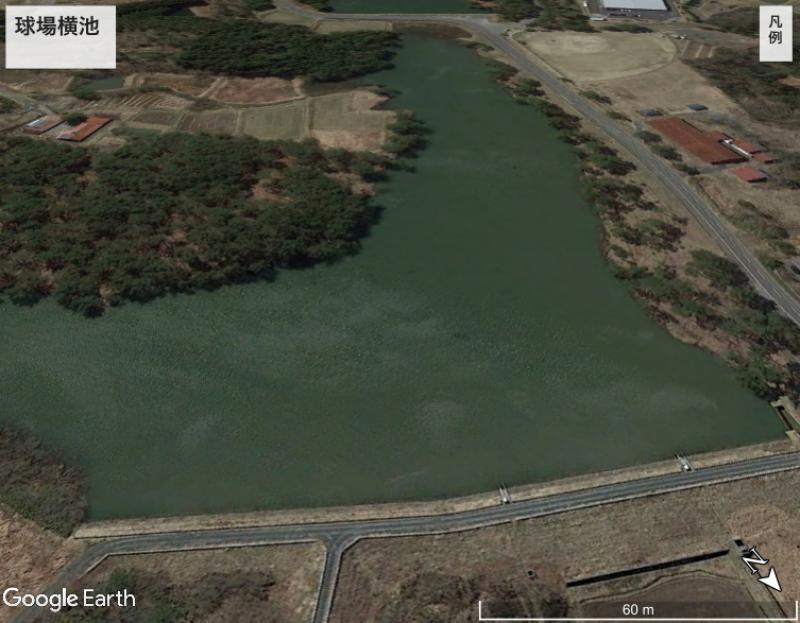Reset the view with the north compass
The width and height of the screenshot is (800, 623).
pos(761,569)
